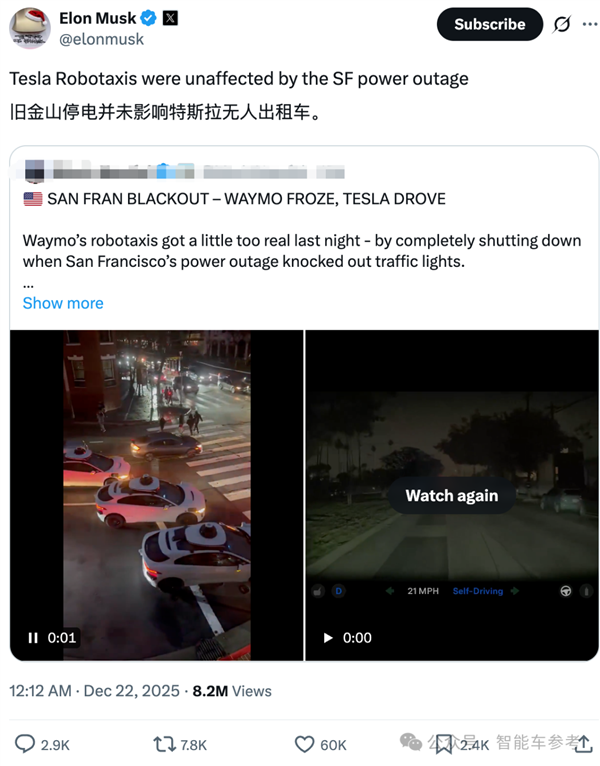Reply to this post
The image size is (600, 766).
click(25, 743)
